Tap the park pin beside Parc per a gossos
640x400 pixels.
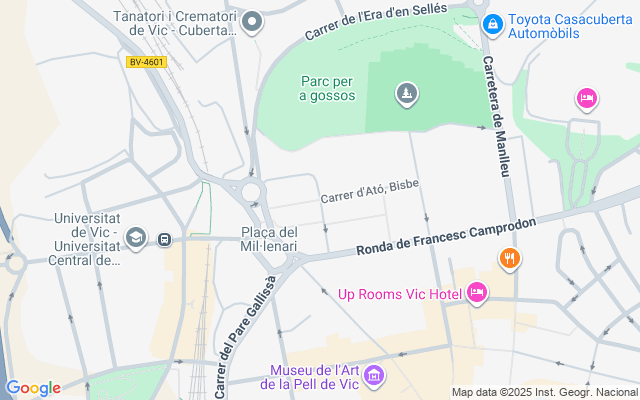(x=407, y=94)
